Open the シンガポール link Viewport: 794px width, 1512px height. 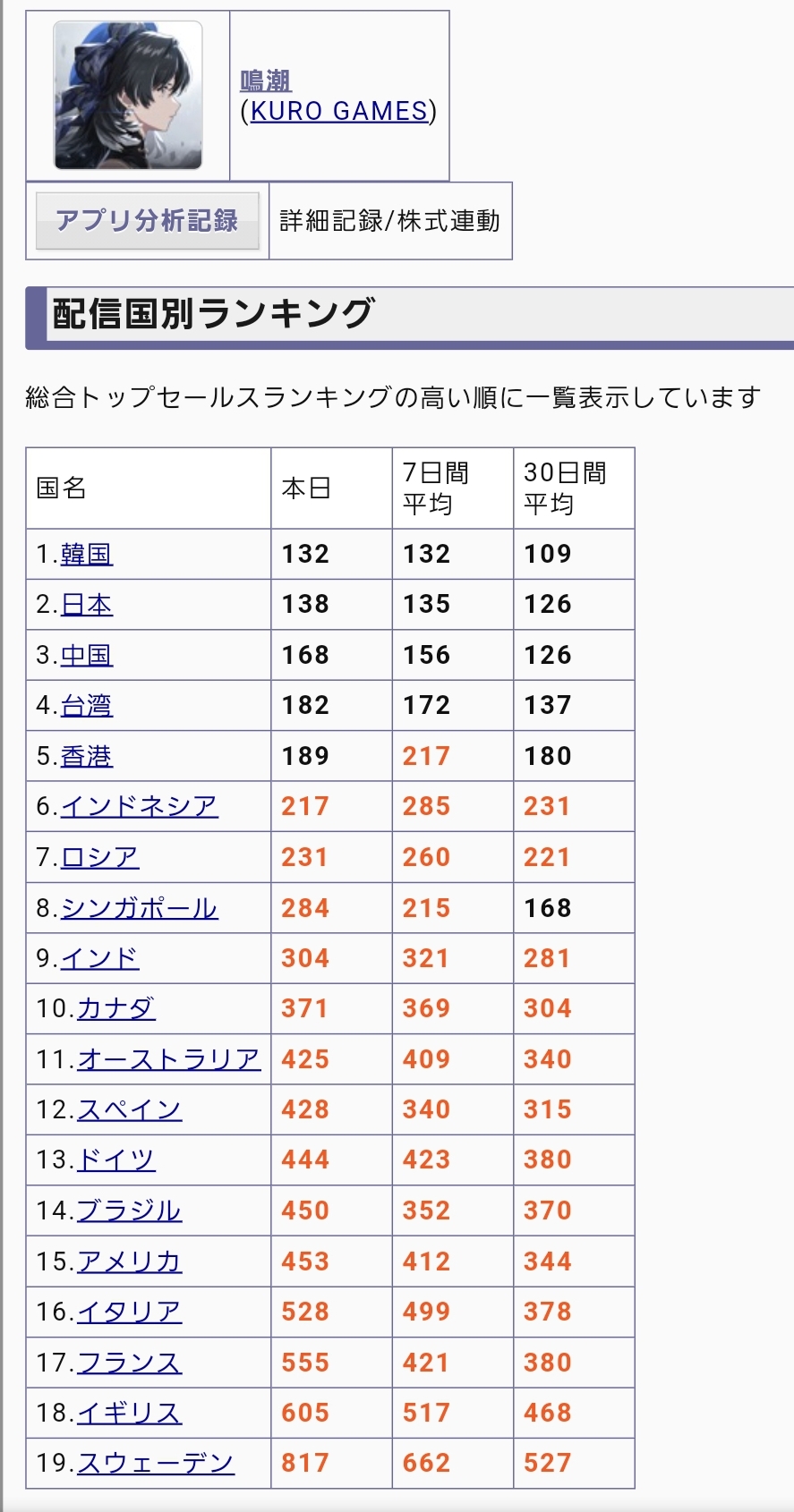pyautogui.click(x=139, y=908)
